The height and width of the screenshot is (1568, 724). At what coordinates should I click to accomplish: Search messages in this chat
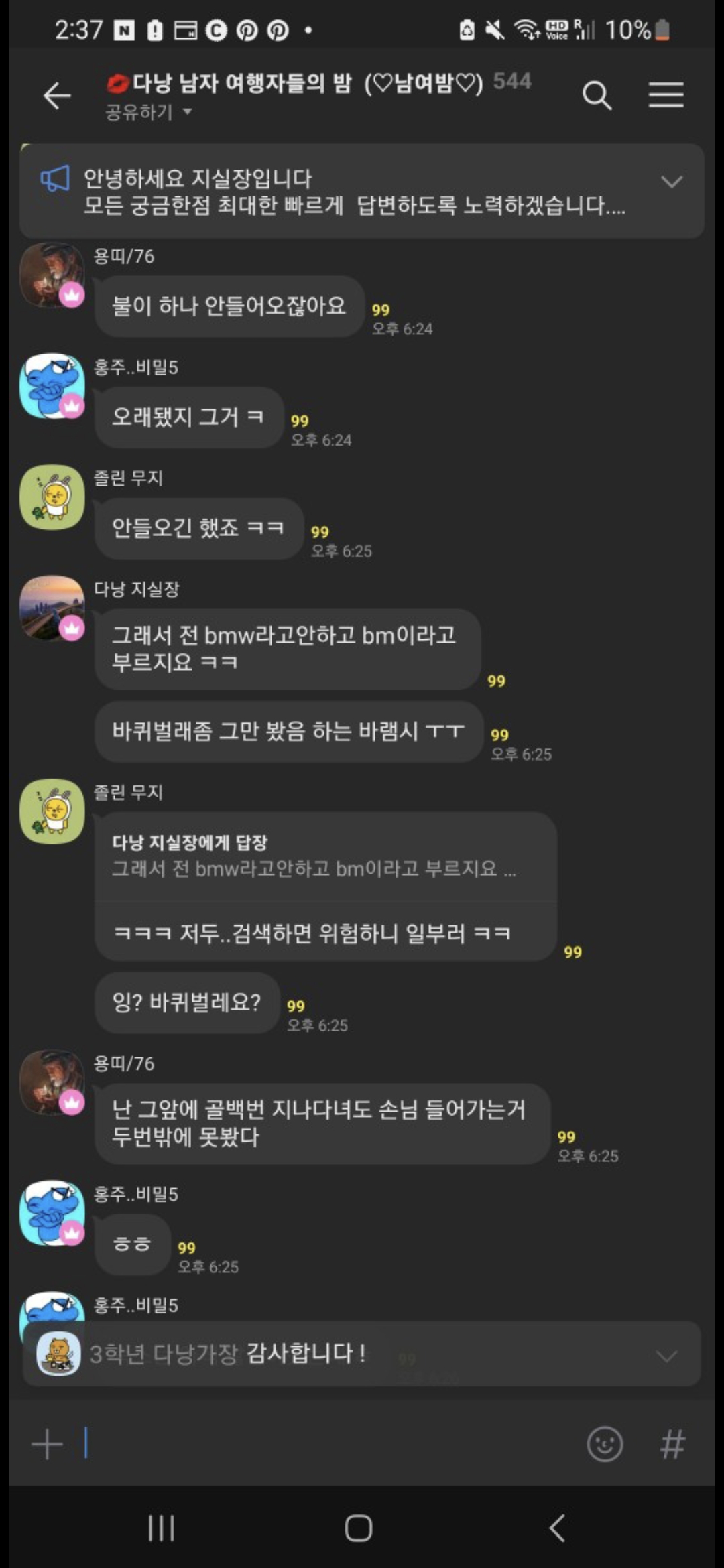coord(597,96)
